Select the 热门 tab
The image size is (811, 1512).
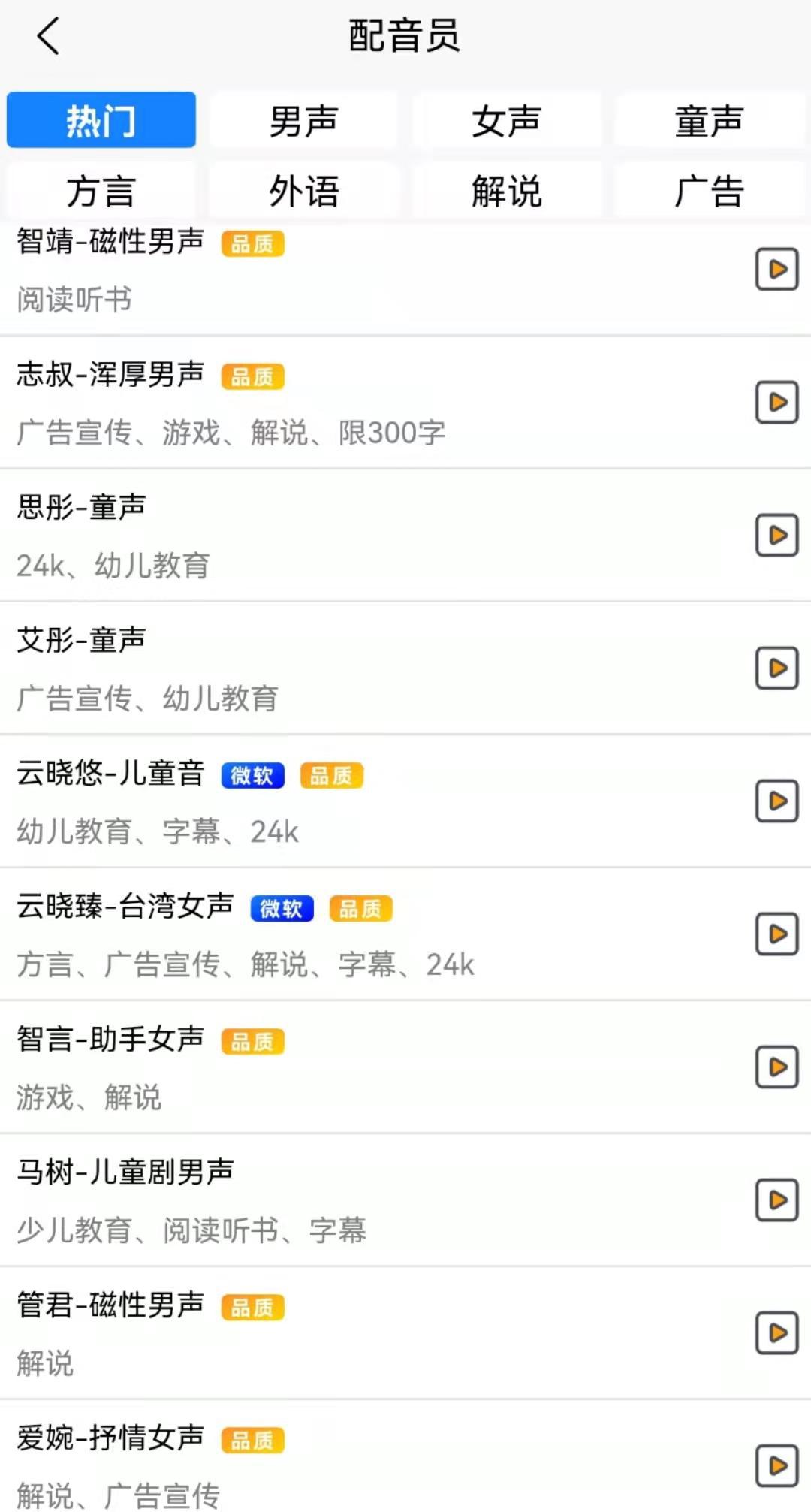point(101,120)
